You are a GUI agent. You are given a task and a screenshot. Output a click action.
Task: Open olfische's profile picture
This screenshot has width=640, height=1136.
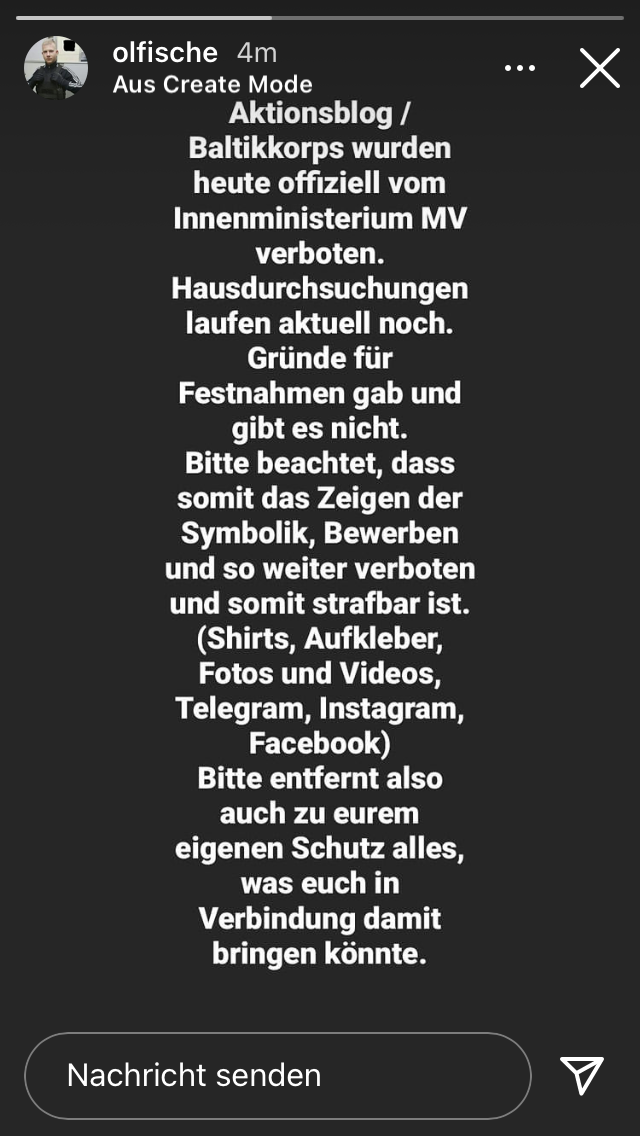pyautogui.click(x=55, y=68)
